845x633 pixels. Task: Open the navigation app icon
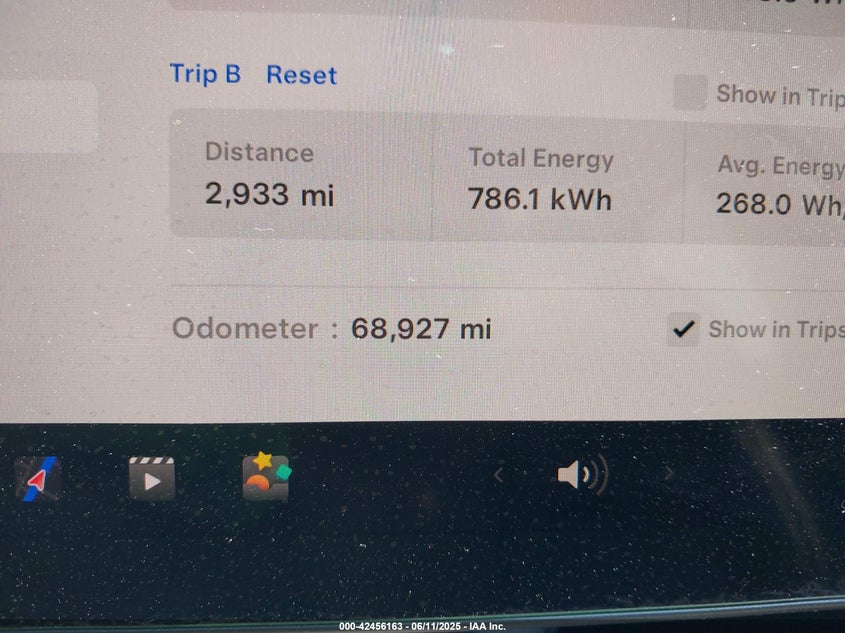click(x=37, y=479)
